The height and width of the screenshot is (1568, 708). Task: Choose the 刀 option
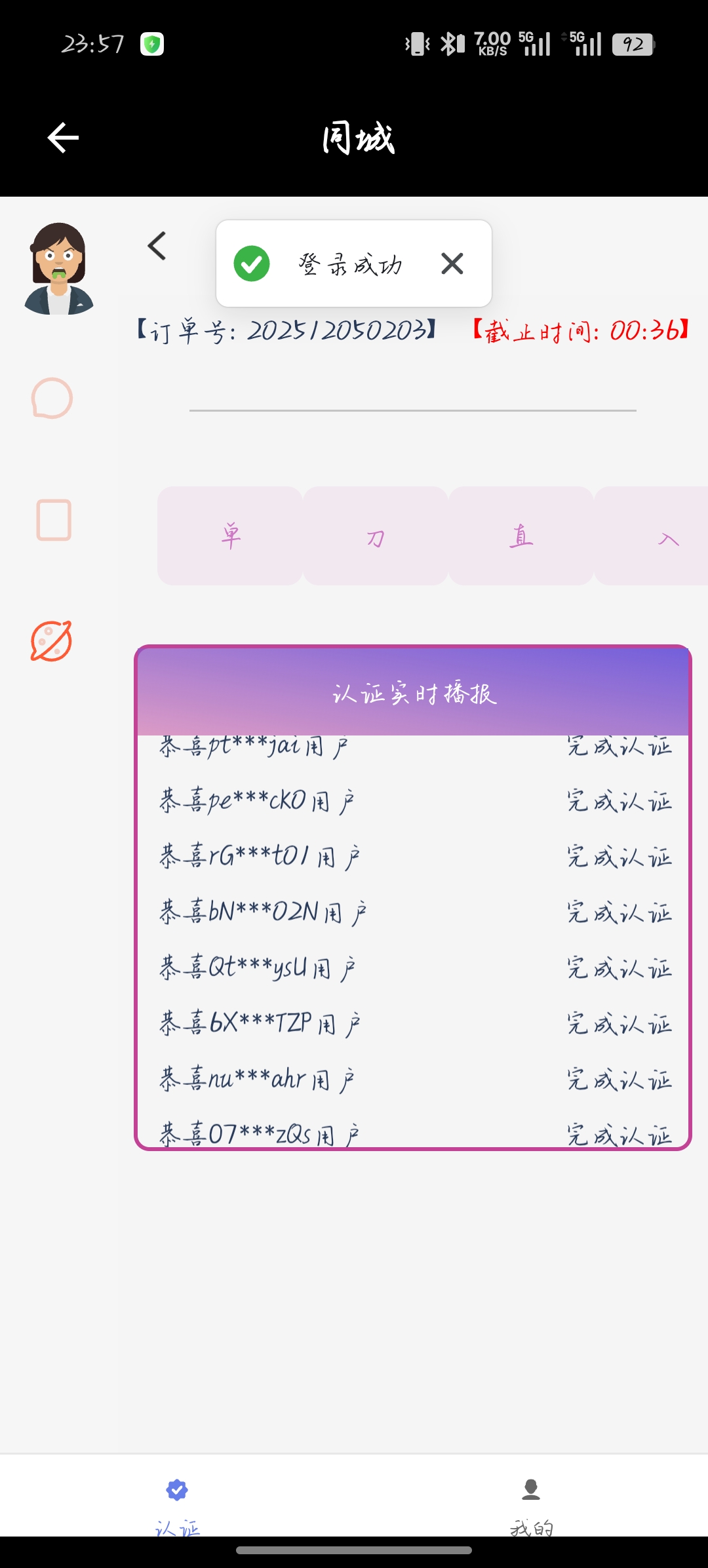376,536
